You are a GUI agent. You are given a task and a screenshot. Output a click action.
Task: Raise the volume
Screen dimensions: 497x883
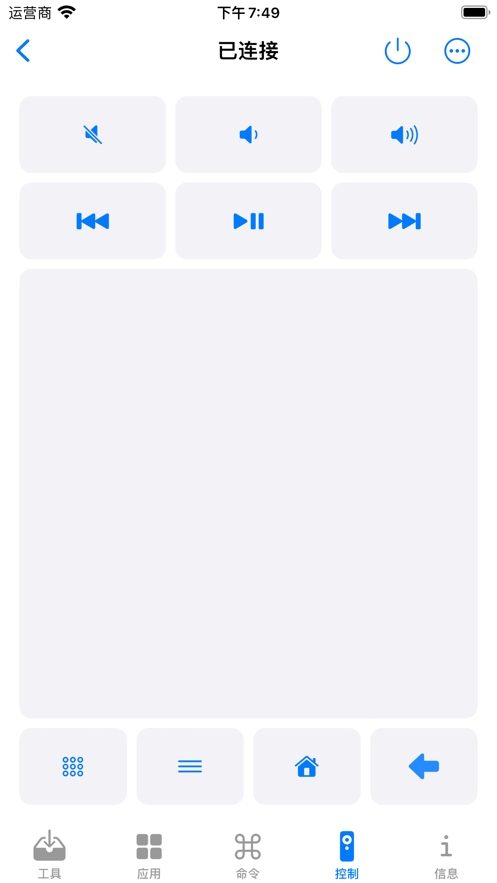pos(404,135)
